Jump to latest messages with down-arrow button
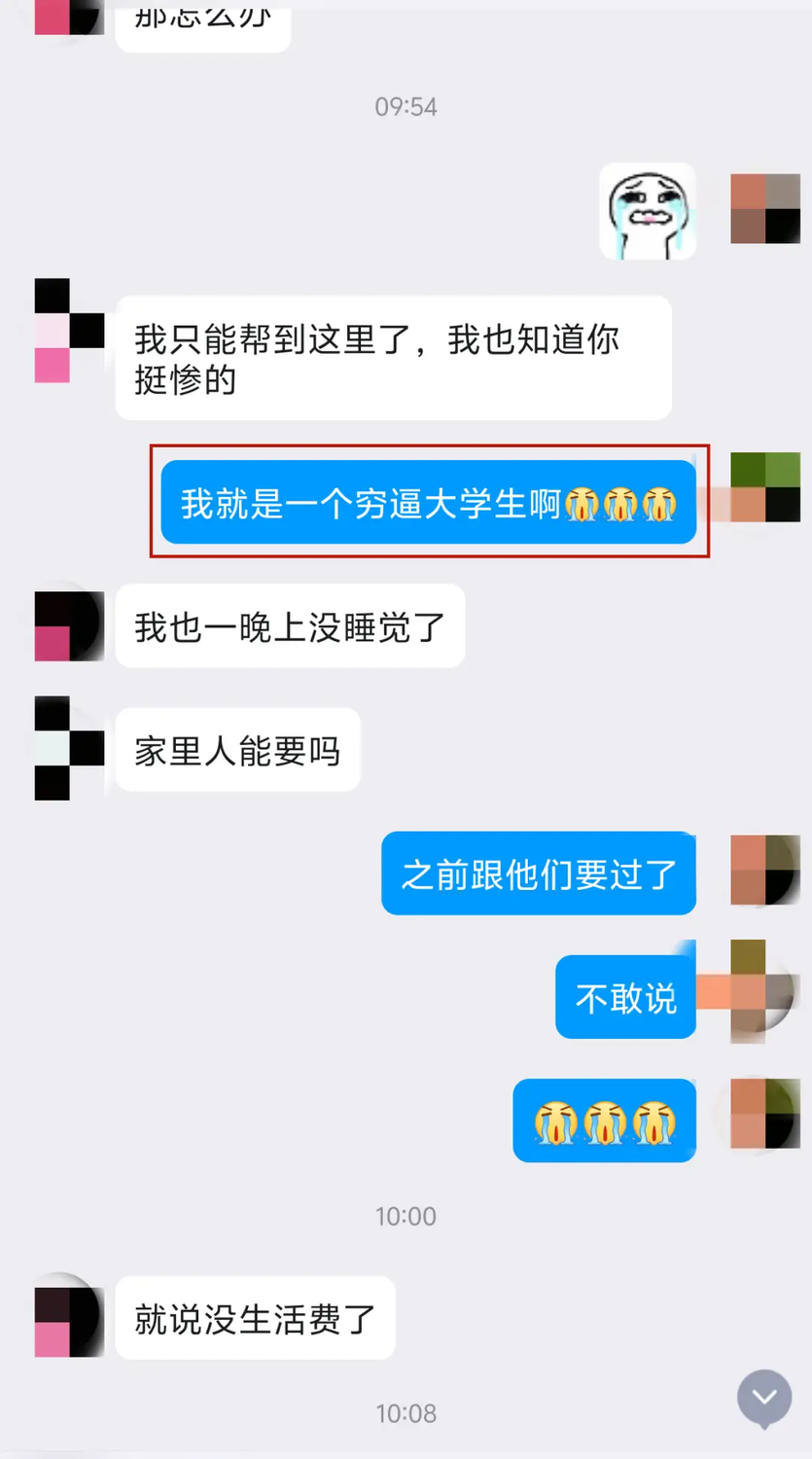Viewport: 812px width, 1459px height. click(x=764, y=1398)
